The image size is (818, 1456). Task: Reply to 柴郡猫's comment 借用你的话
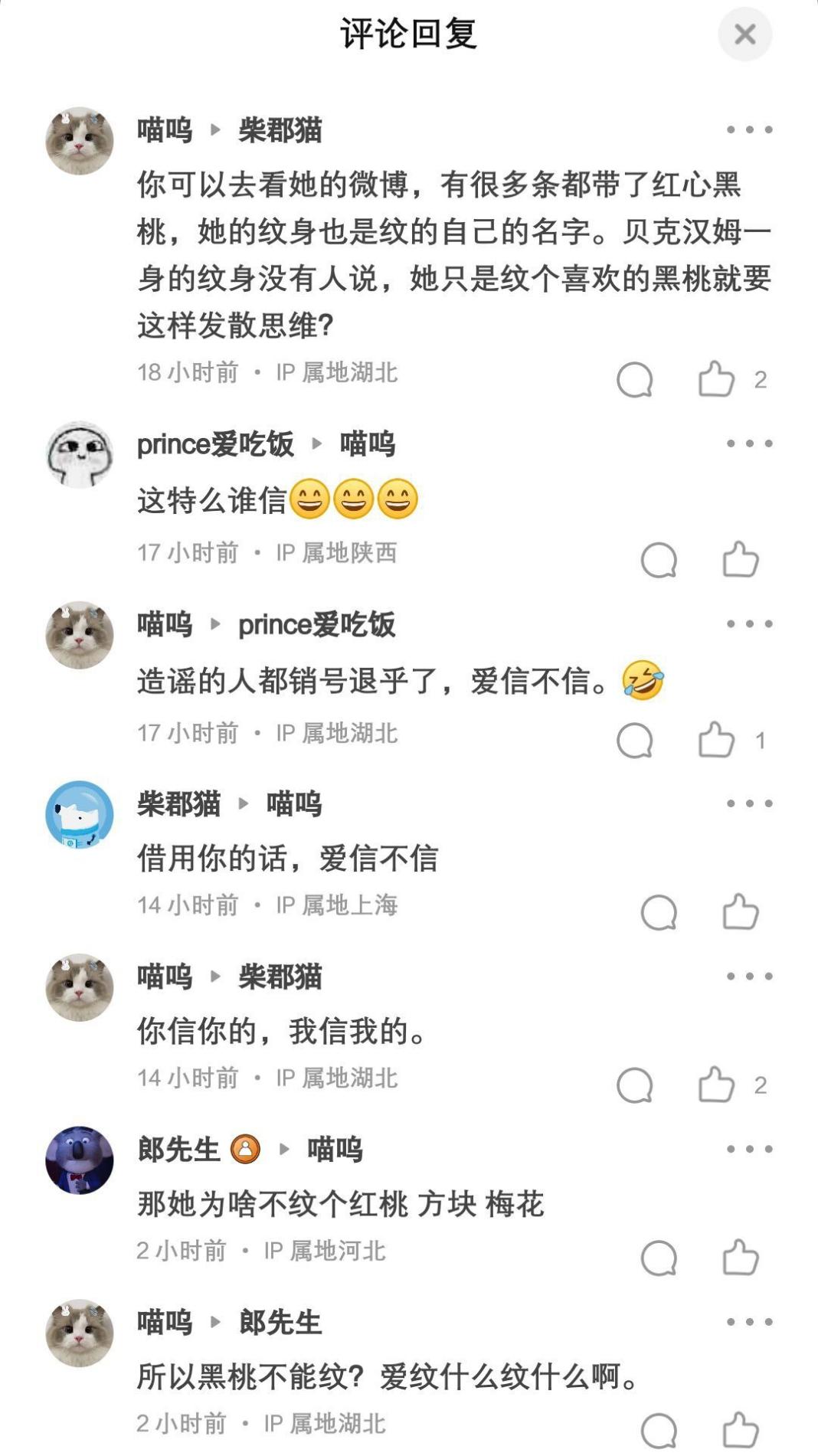click(x=659, y=912)
